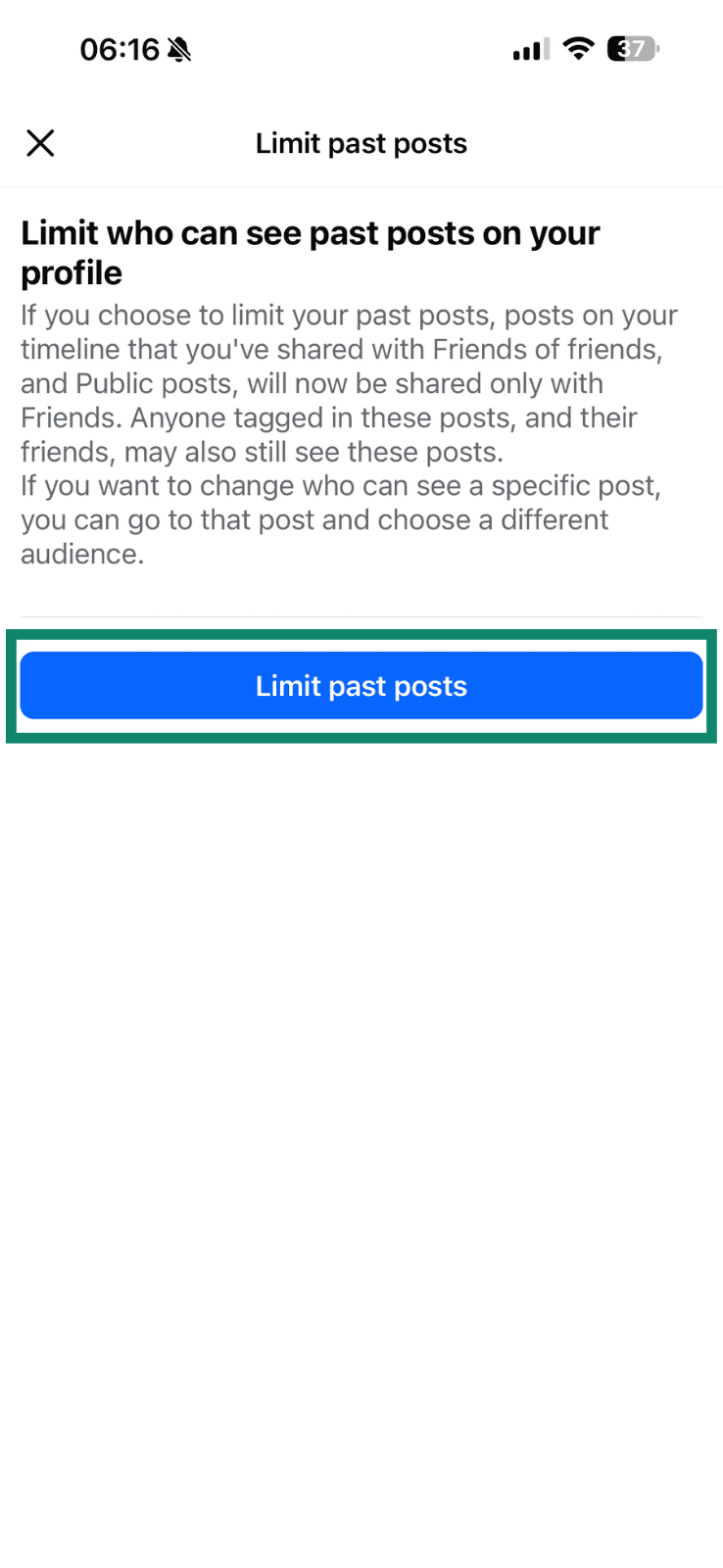Select the Limit past posts header title
Image resolution: width=723 pixels, height=1568 pixels.
pos(361,143)
